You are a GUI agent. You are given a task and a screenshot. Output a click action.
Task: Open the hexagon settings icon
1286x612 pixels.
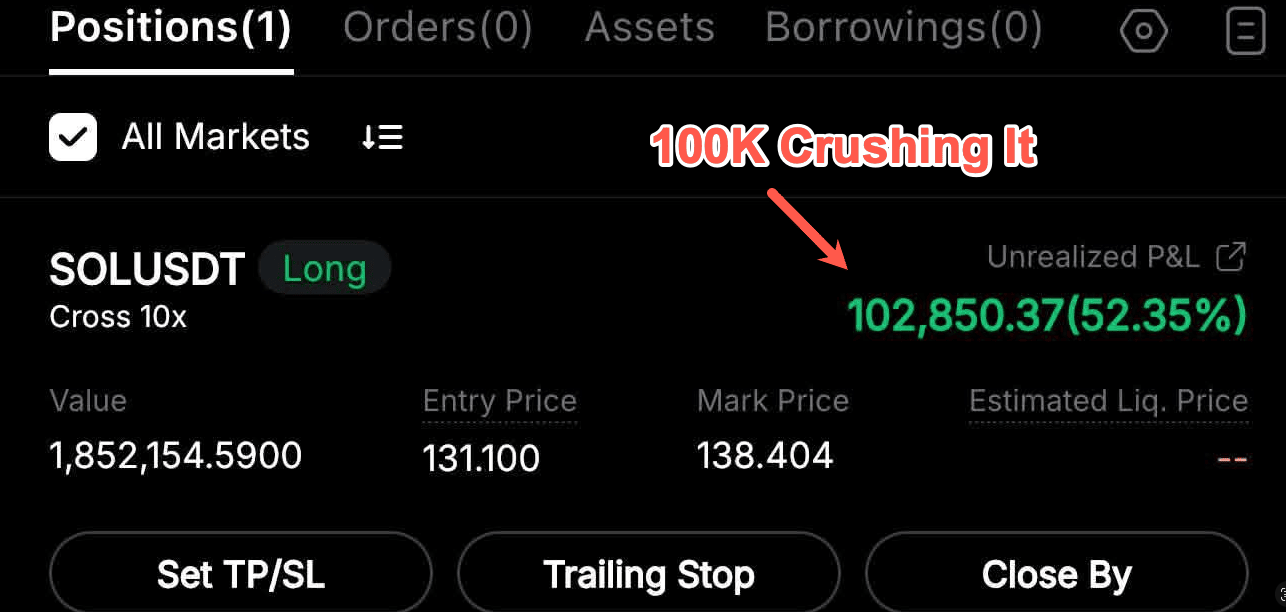click(x=1144, y=32)
